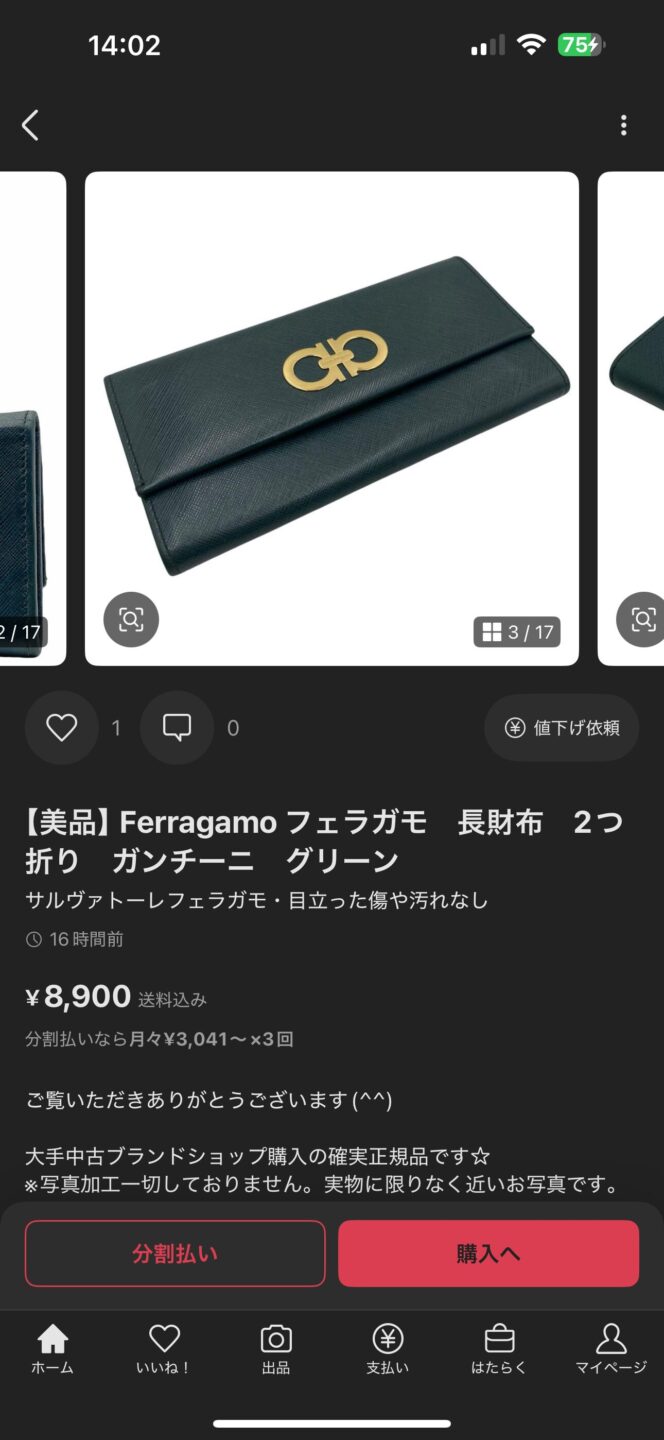This screenshot has width=664, height=1440.
Task: Proceed to purchase with 購入へ
Action: point(488,1253)
